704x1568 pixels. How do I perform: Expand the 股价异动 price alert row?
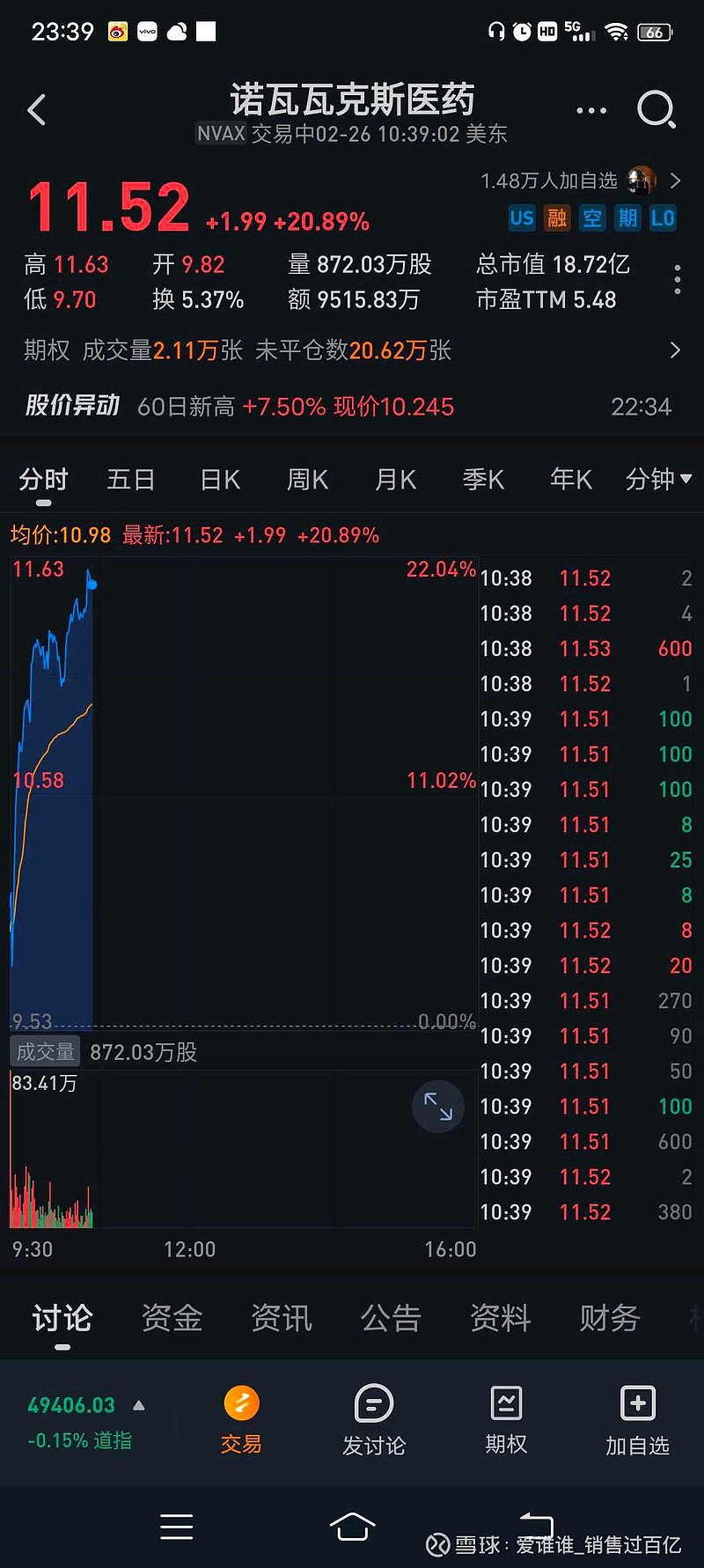[352, 406]
